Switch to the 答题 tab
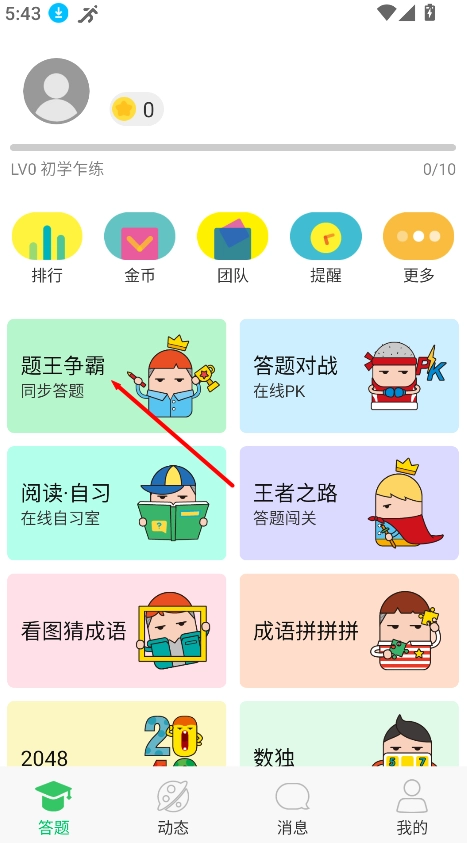467x843 pixels. 54,806
